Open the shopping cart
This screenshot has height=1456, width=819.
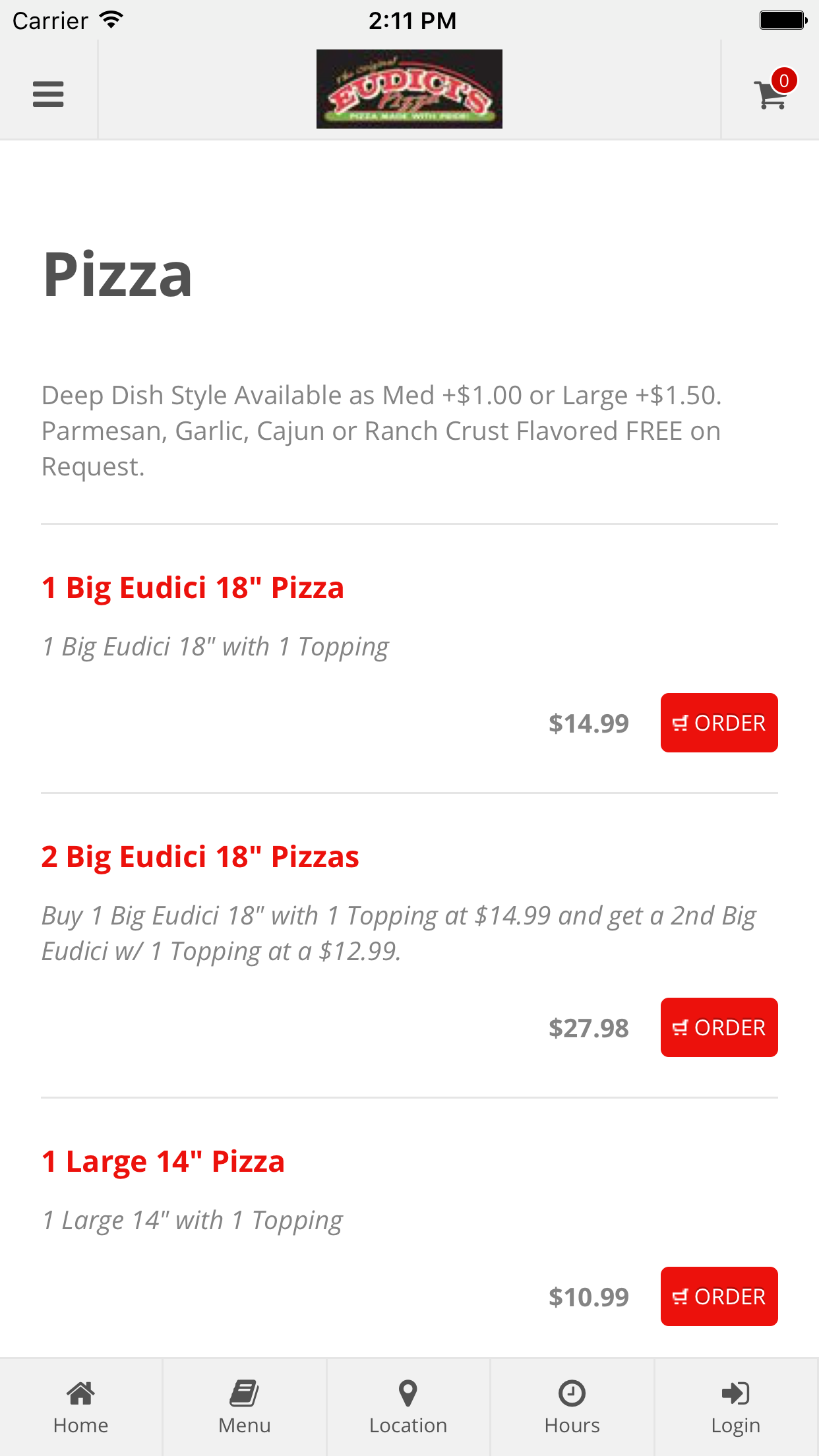click(772, 92)
